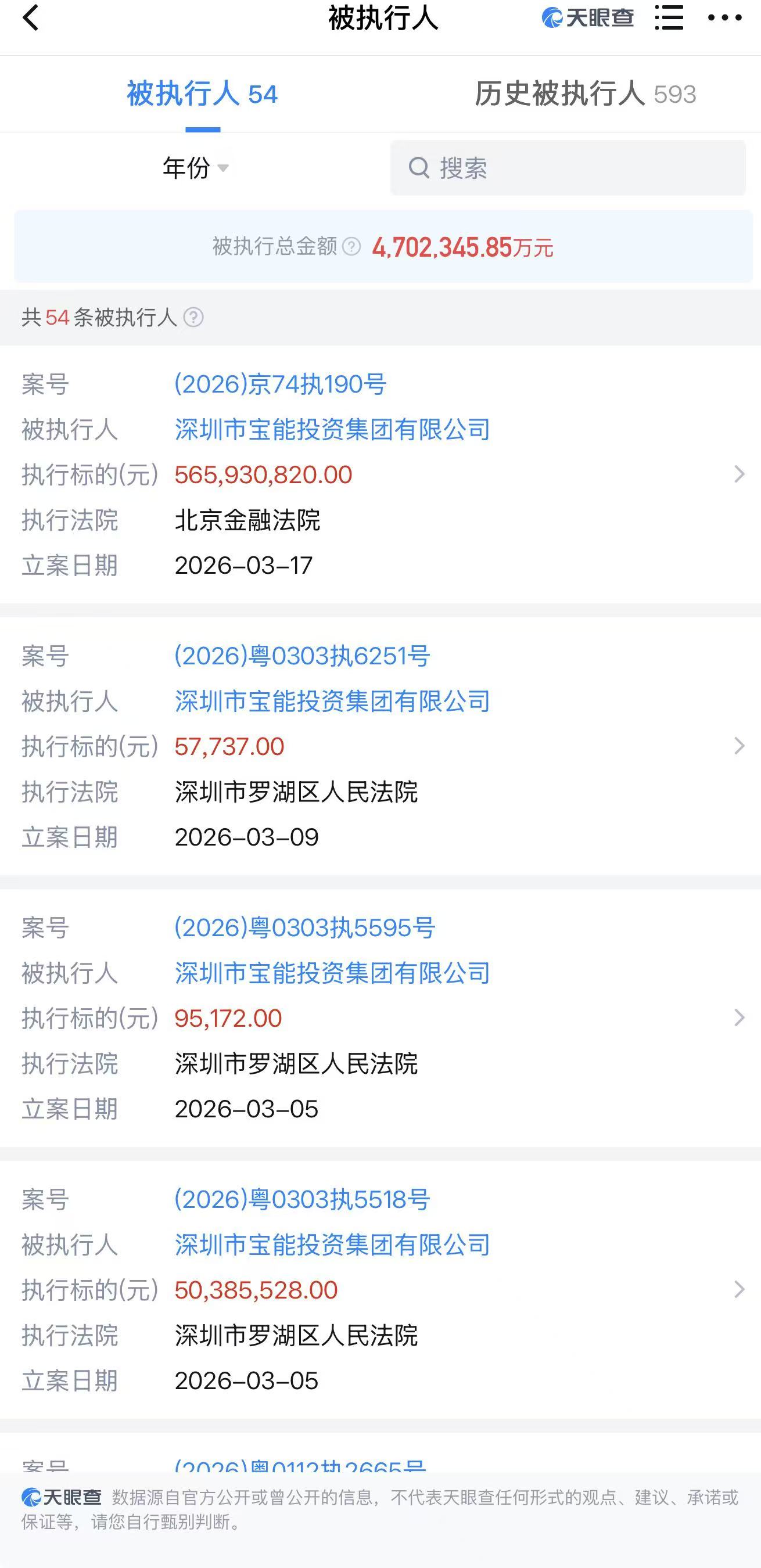This screenshot has height=1568, width=761.
Task: Switch to the 历史被执行人 tab
Action: tap(584, 94)
